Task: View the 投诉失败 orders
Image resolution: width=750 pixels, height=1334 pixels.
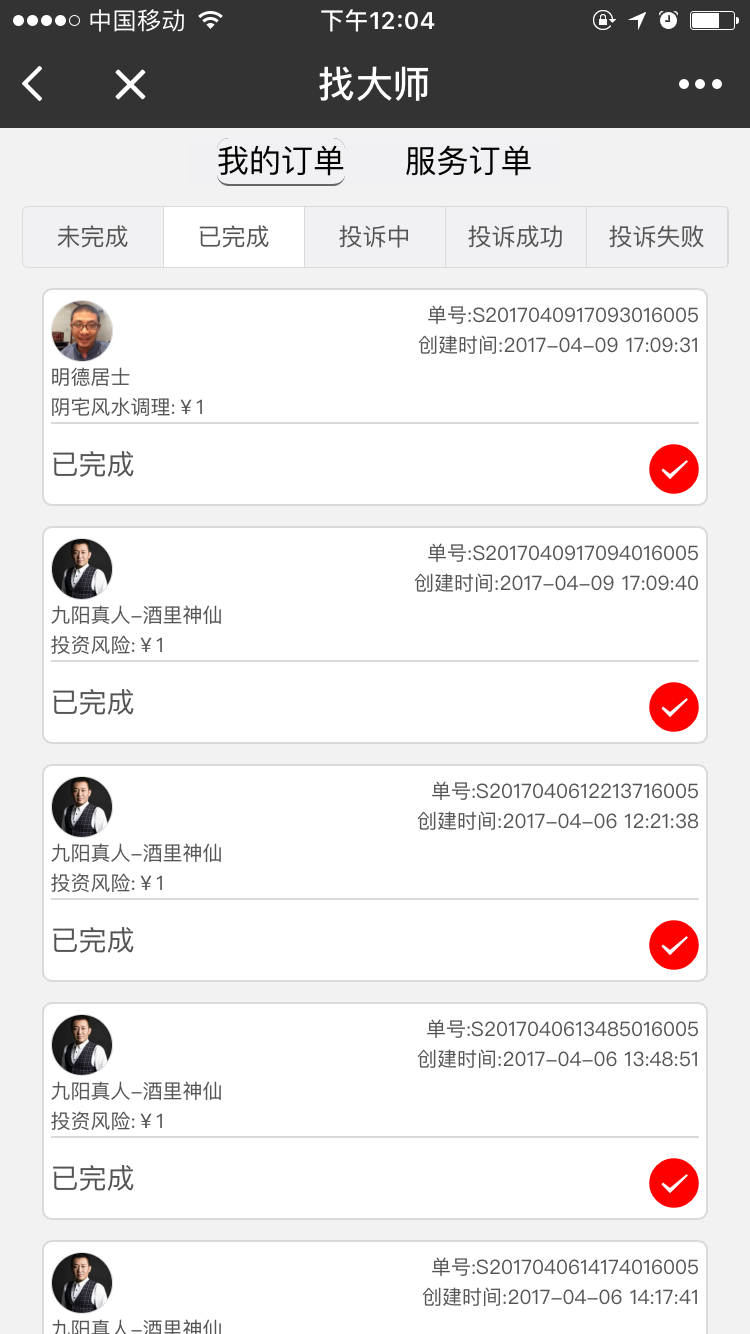Action: [657, 237]
